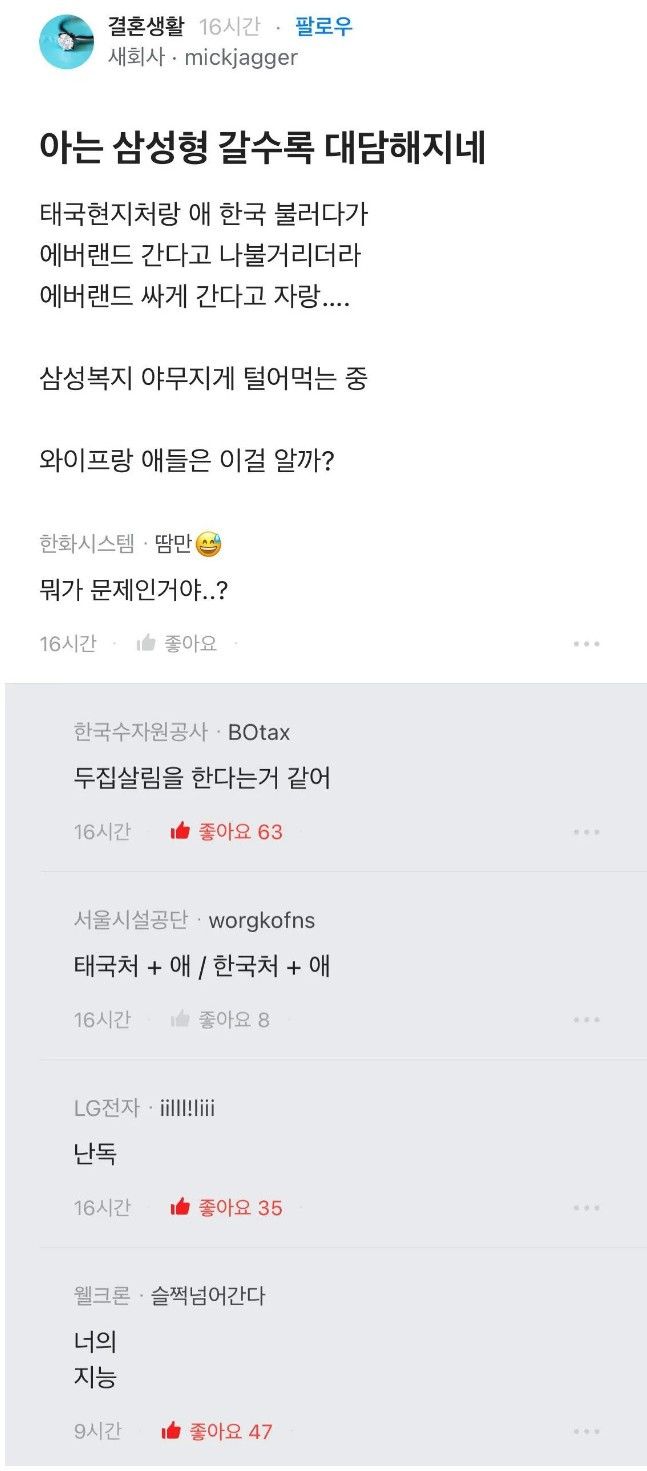Open more options on the 난독 reply
This screenshot has height=1471, width=647.
(586, 1208)
